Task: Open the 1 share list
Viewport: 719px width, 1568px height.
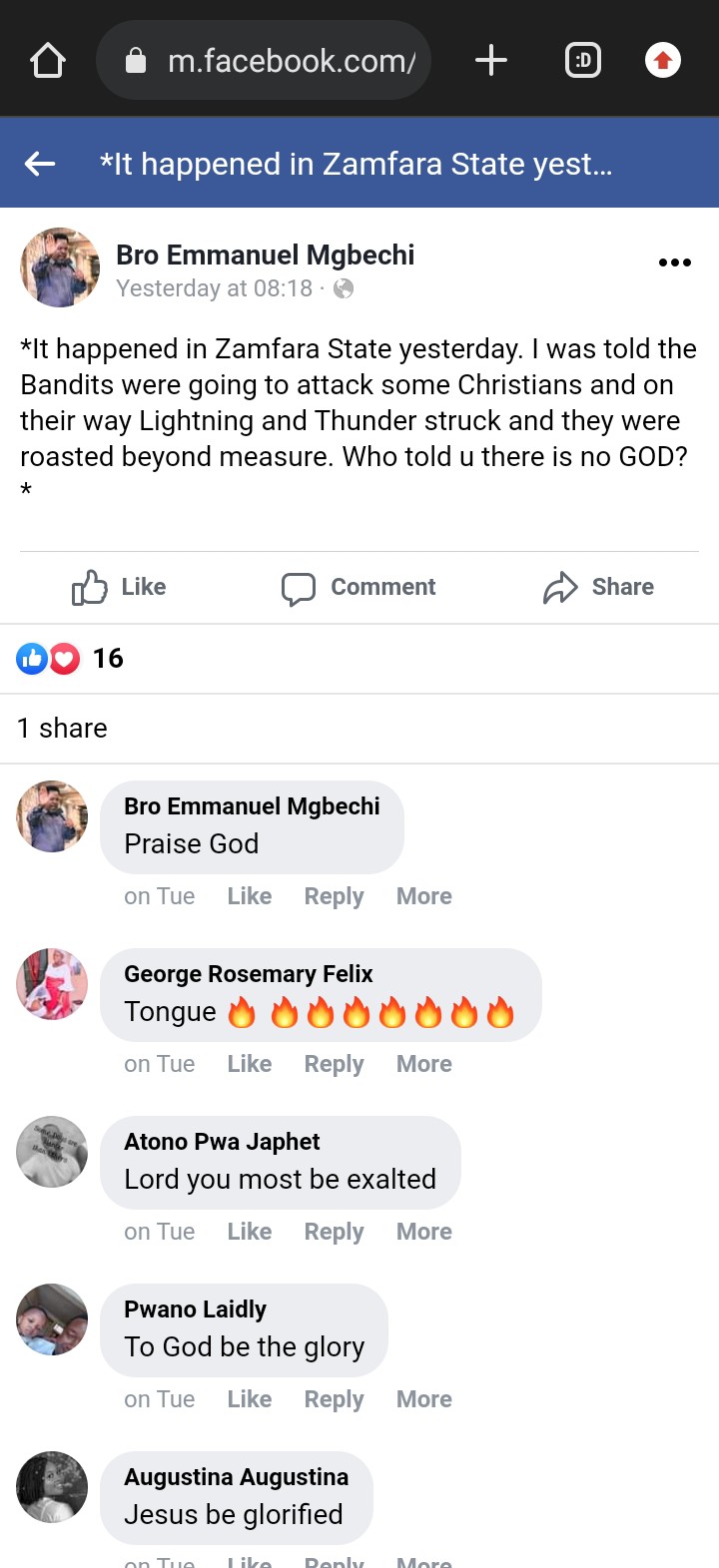Action: tap(62, 729)
